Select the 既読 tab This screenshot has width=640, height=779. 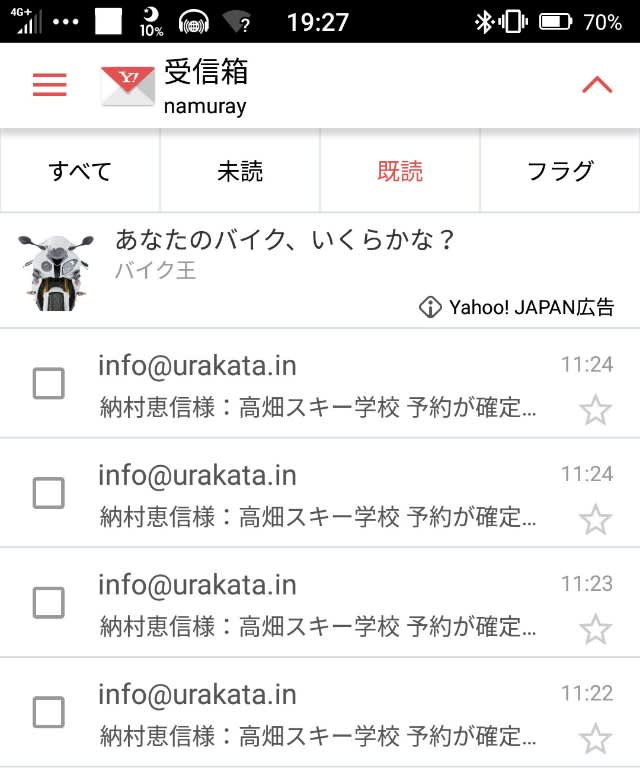point(400,171)
